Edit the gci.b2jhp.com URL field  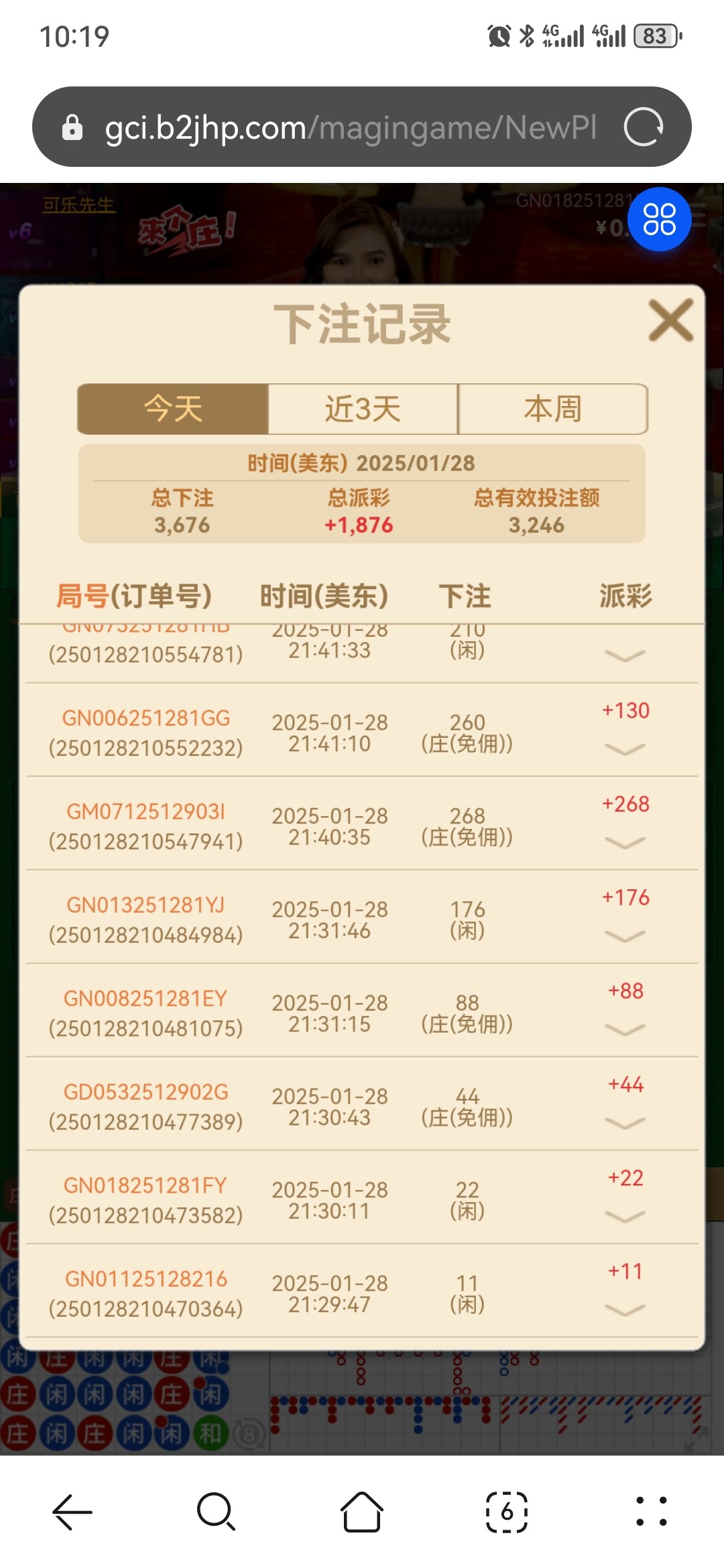(349, 127)
